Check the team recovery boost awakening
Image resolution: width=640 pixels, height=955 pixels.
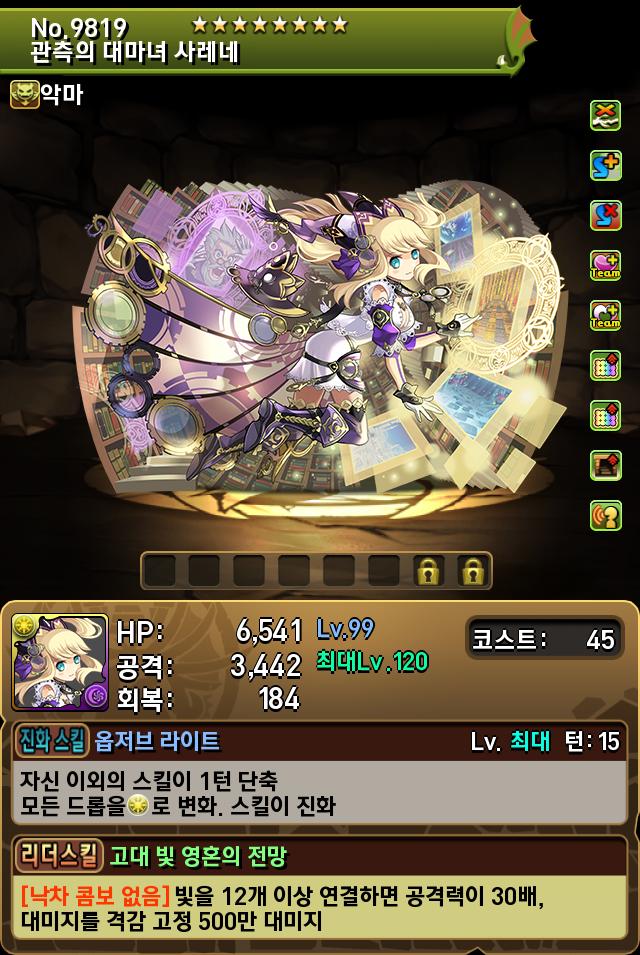tap(606, 315)
